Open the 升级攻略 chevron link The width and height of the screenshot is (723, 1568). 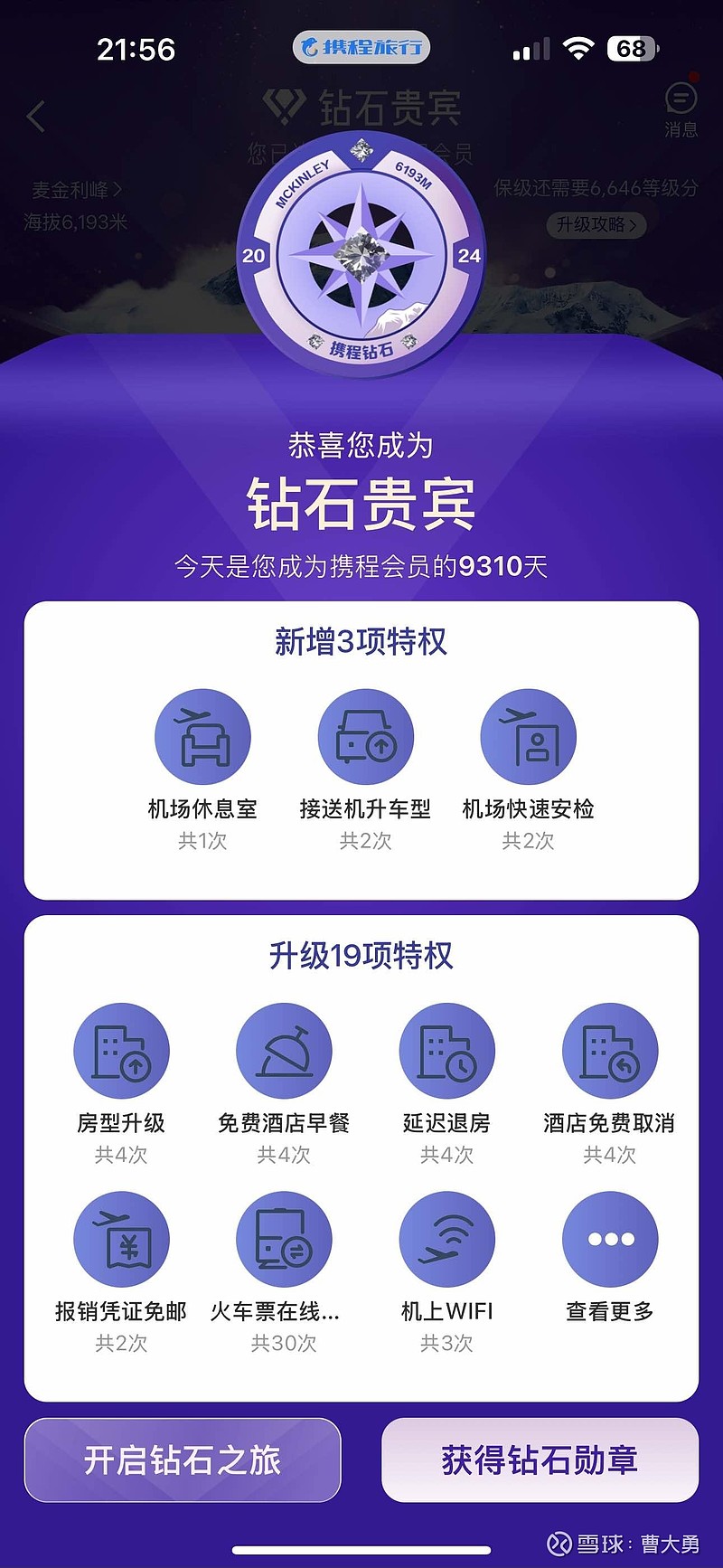(x=598, y=223)
